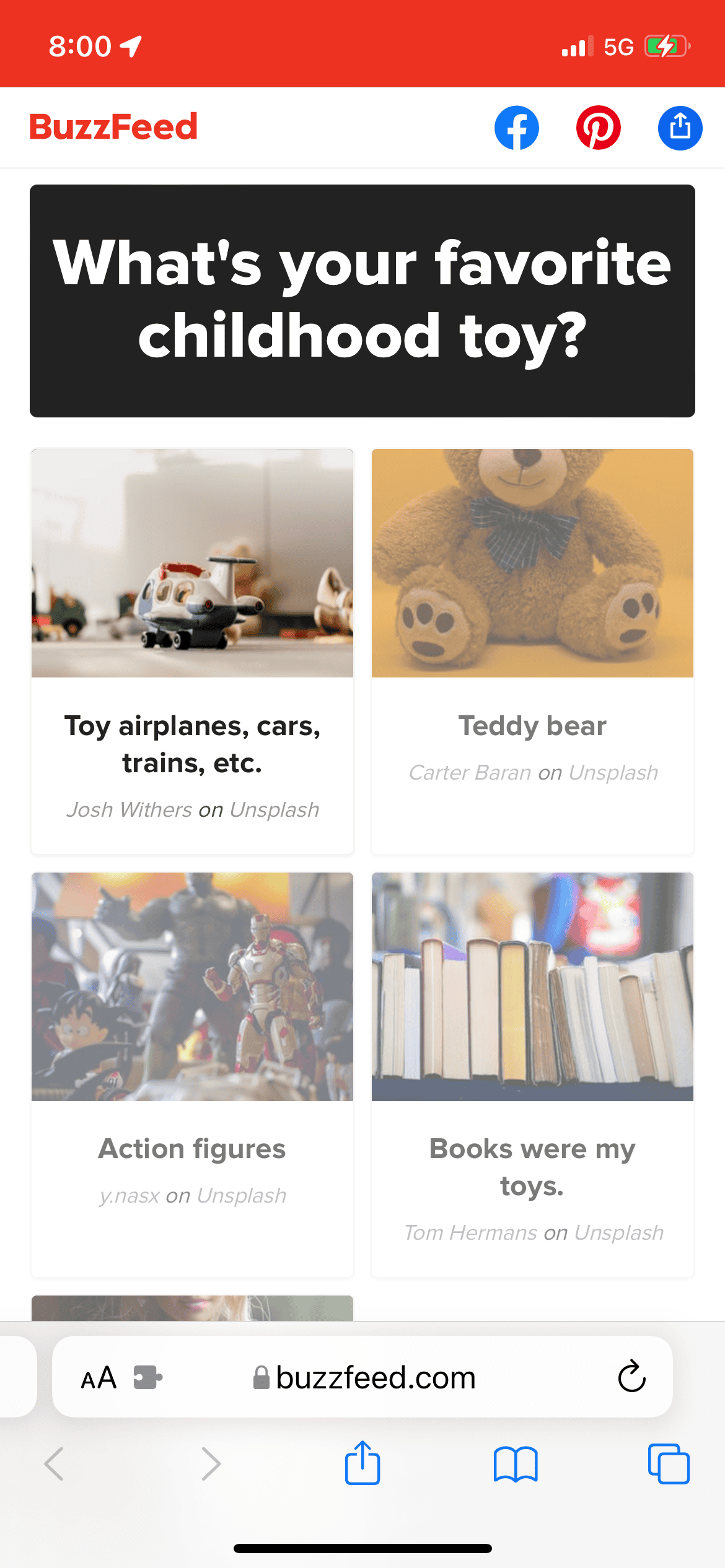This screenshot has width=725, height=1568.
Task: Open the blue share icon in header
Action: (x=680, y=128)
